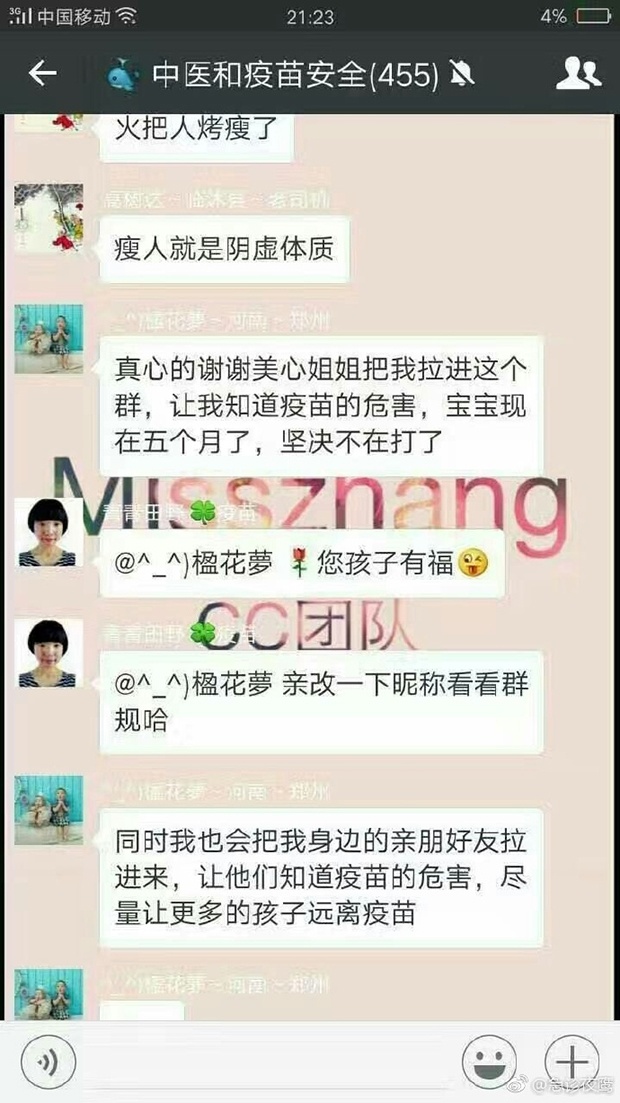
Task: Open avatar beside '您孩子有福' message
Action: click(49, 533)
